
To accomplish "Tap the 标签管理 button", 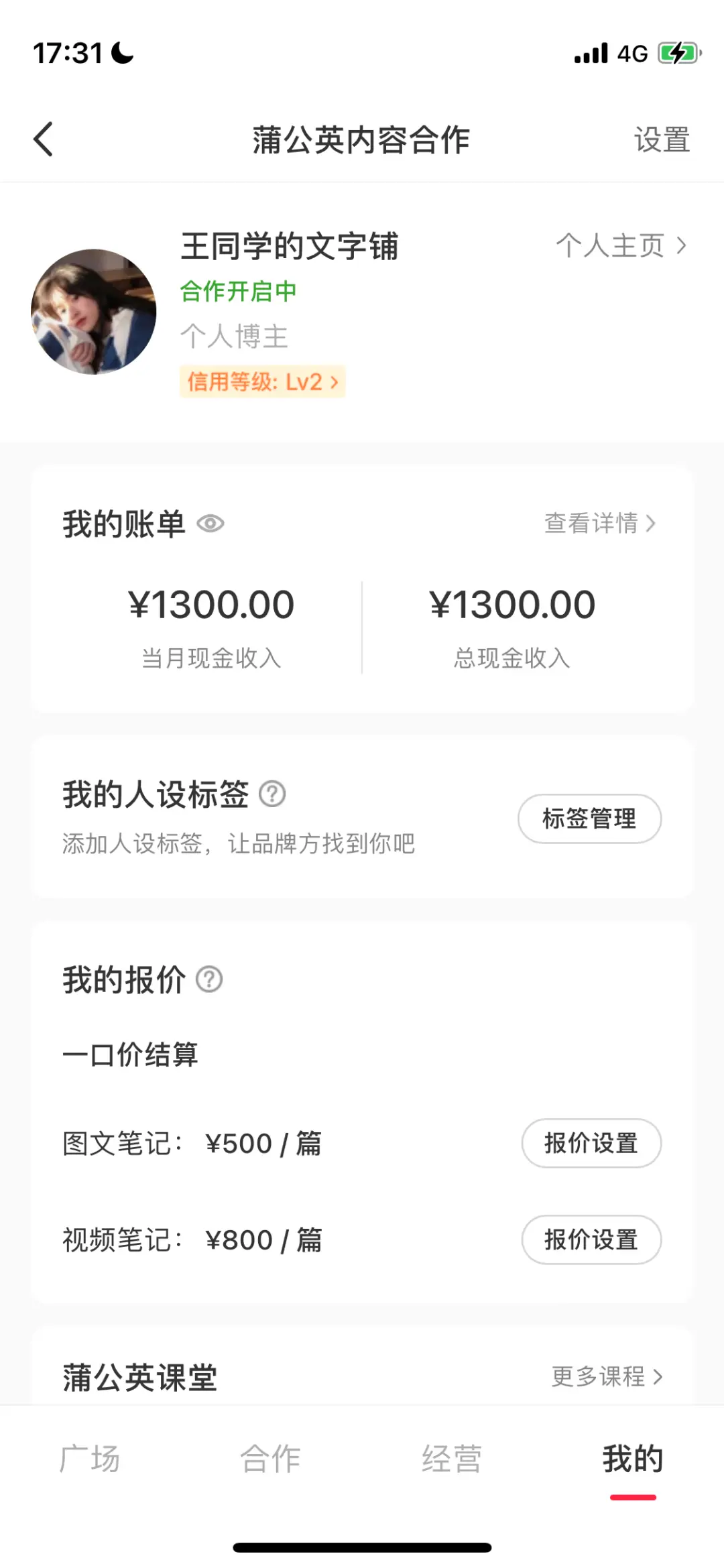I will [589, 819].
